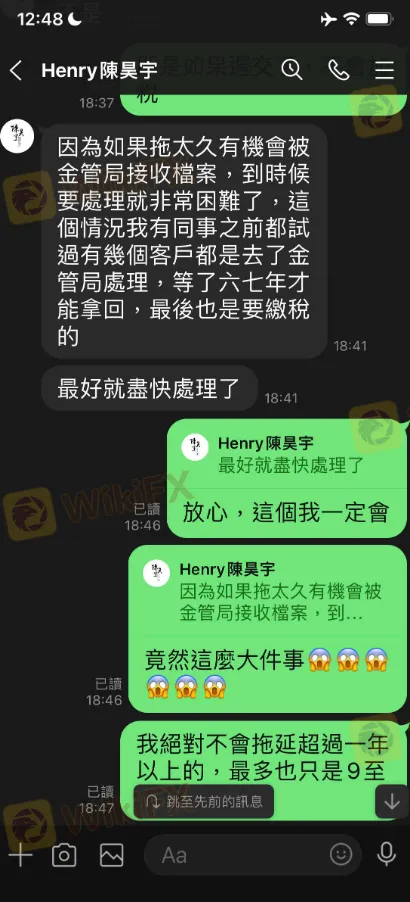Record a voice message with the microphone
This screenshot has height=902, width=410.
pos(386,855)
